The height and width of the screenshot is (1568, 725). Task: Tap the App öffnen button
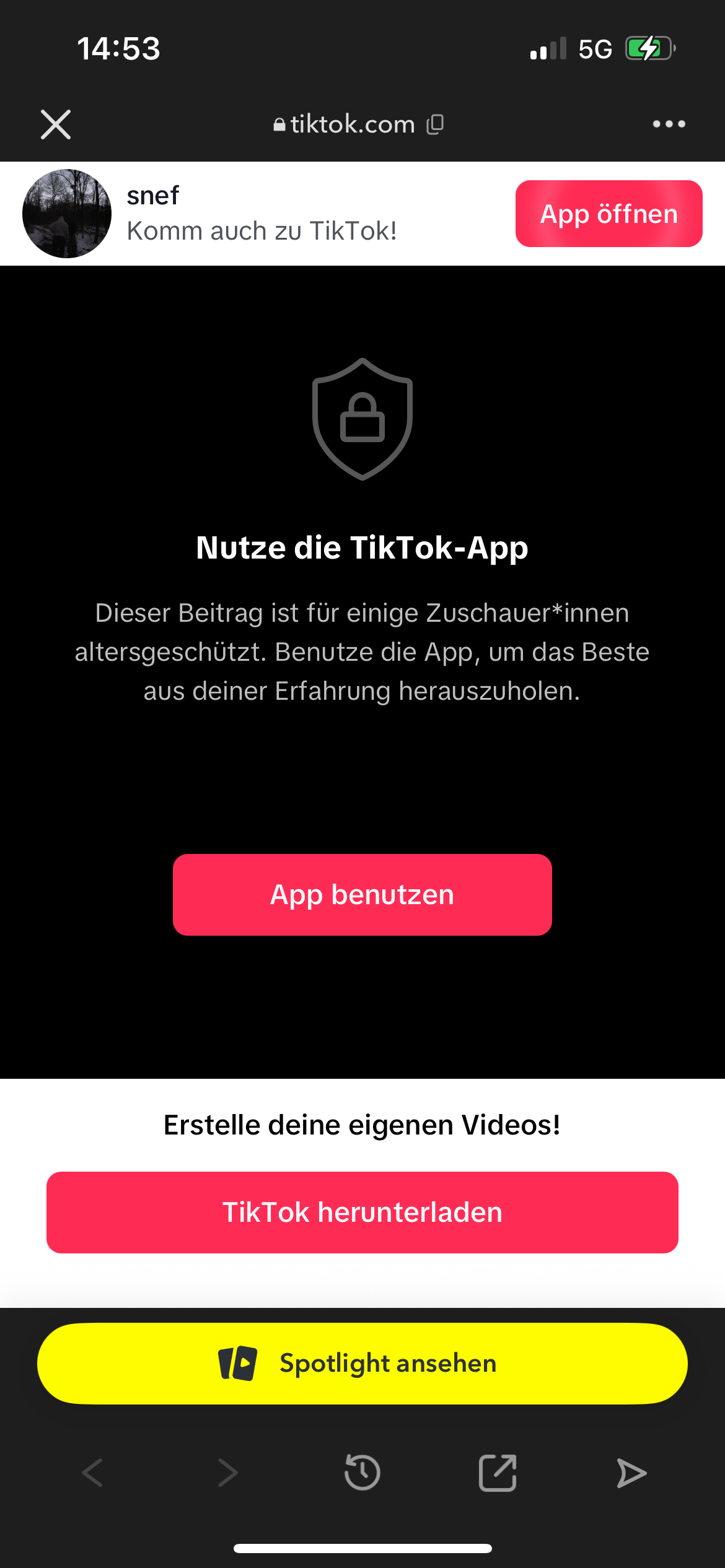coord(609,214)
